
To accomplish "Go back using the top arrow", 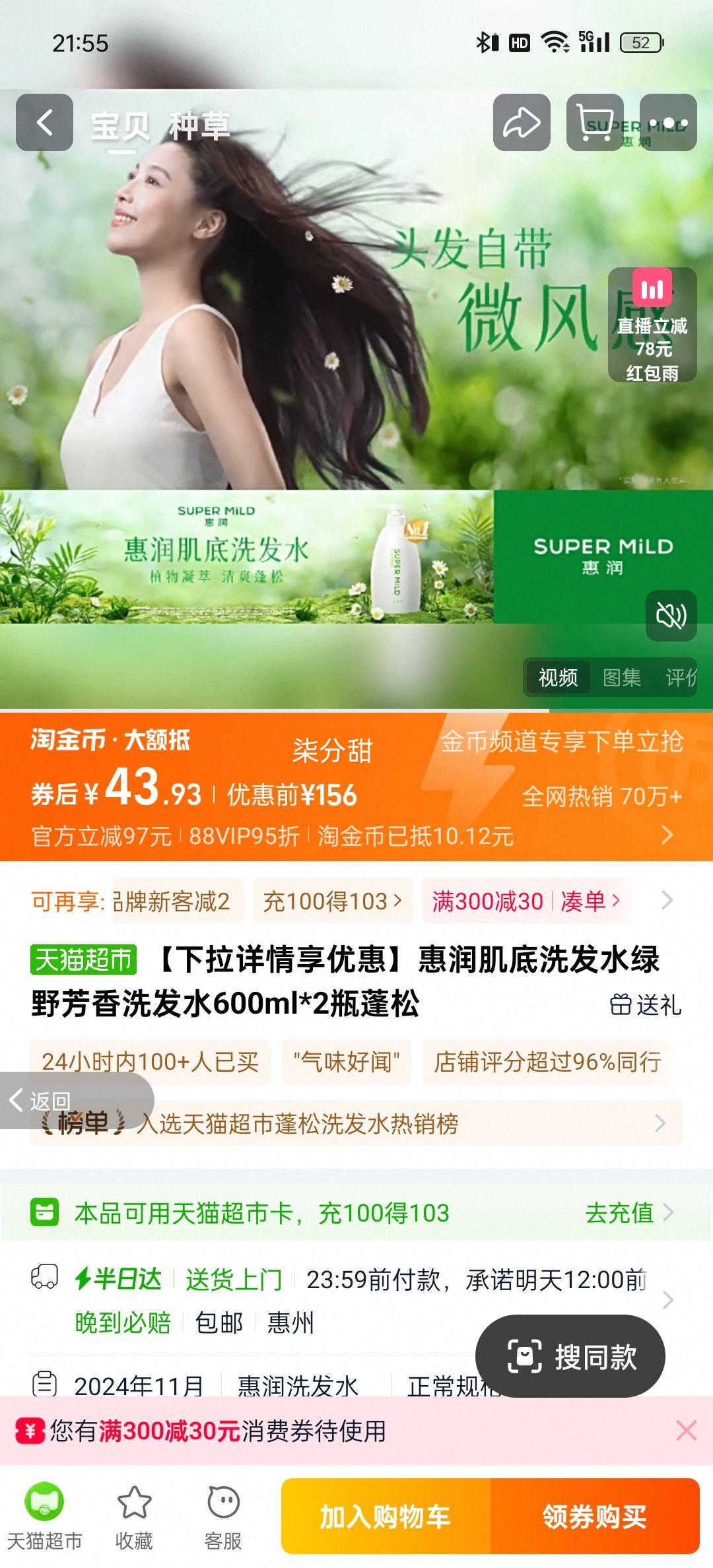I will (x=44, y=123).
